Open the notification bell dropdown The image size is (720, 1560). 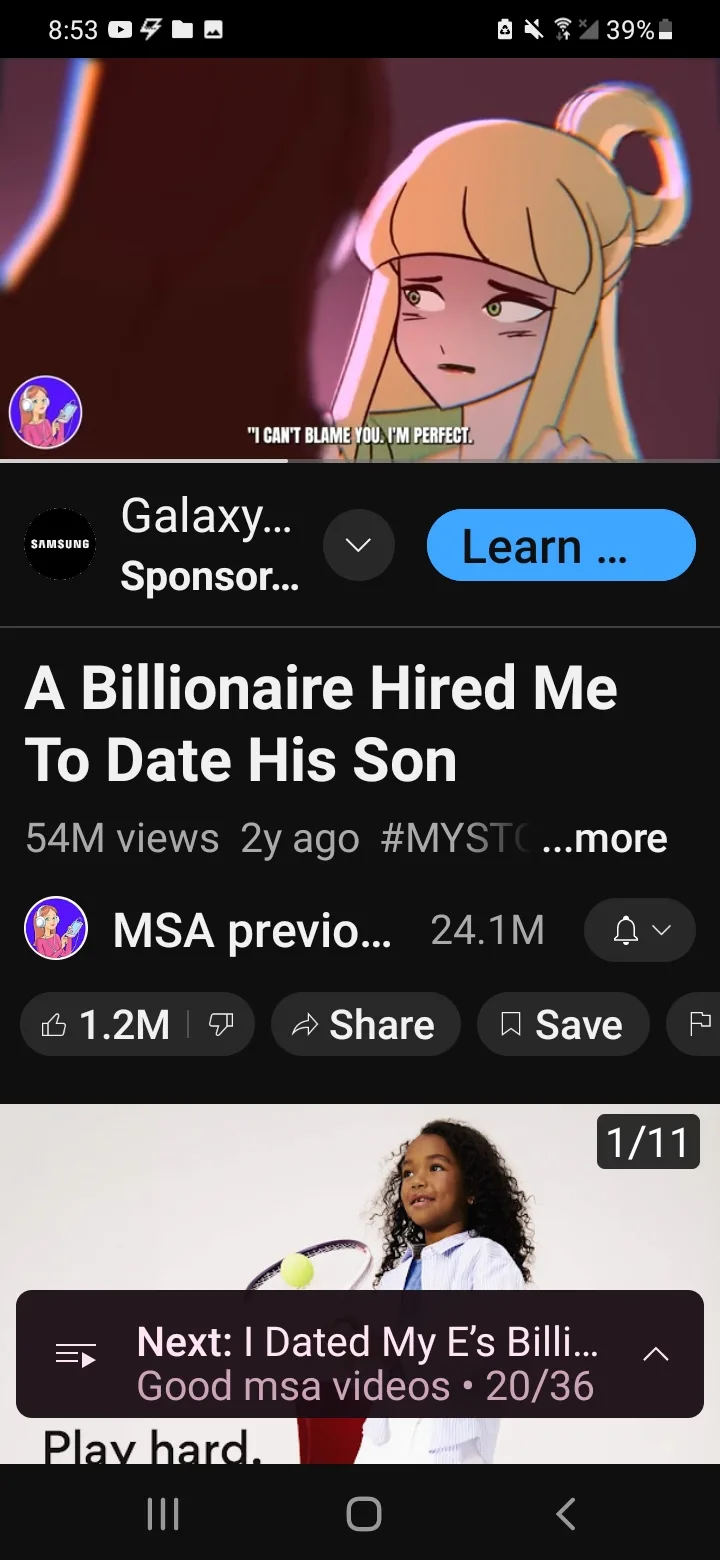pos(639,931)
